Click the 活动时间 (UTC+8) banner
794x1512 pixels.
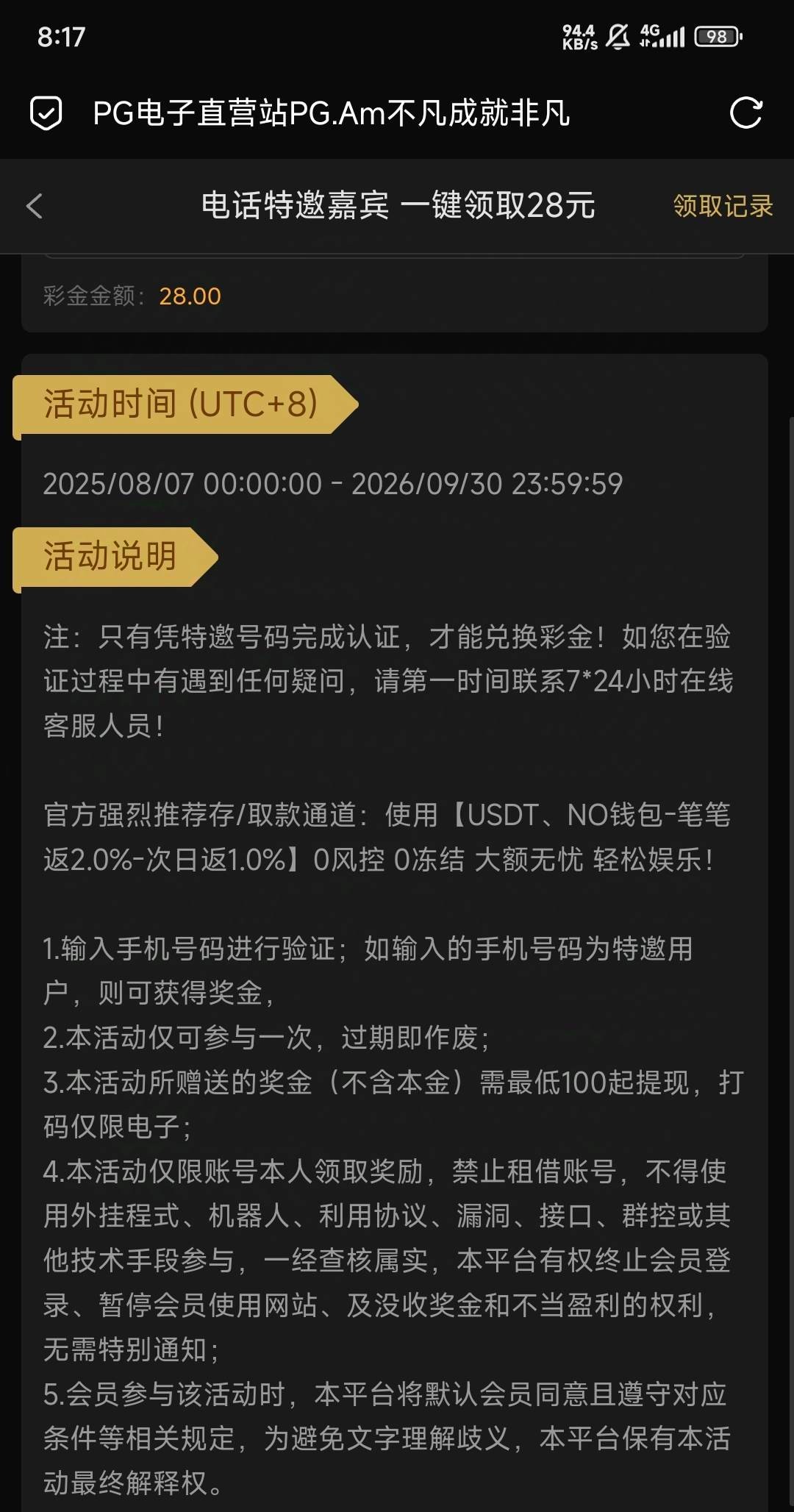pos(180,405)
